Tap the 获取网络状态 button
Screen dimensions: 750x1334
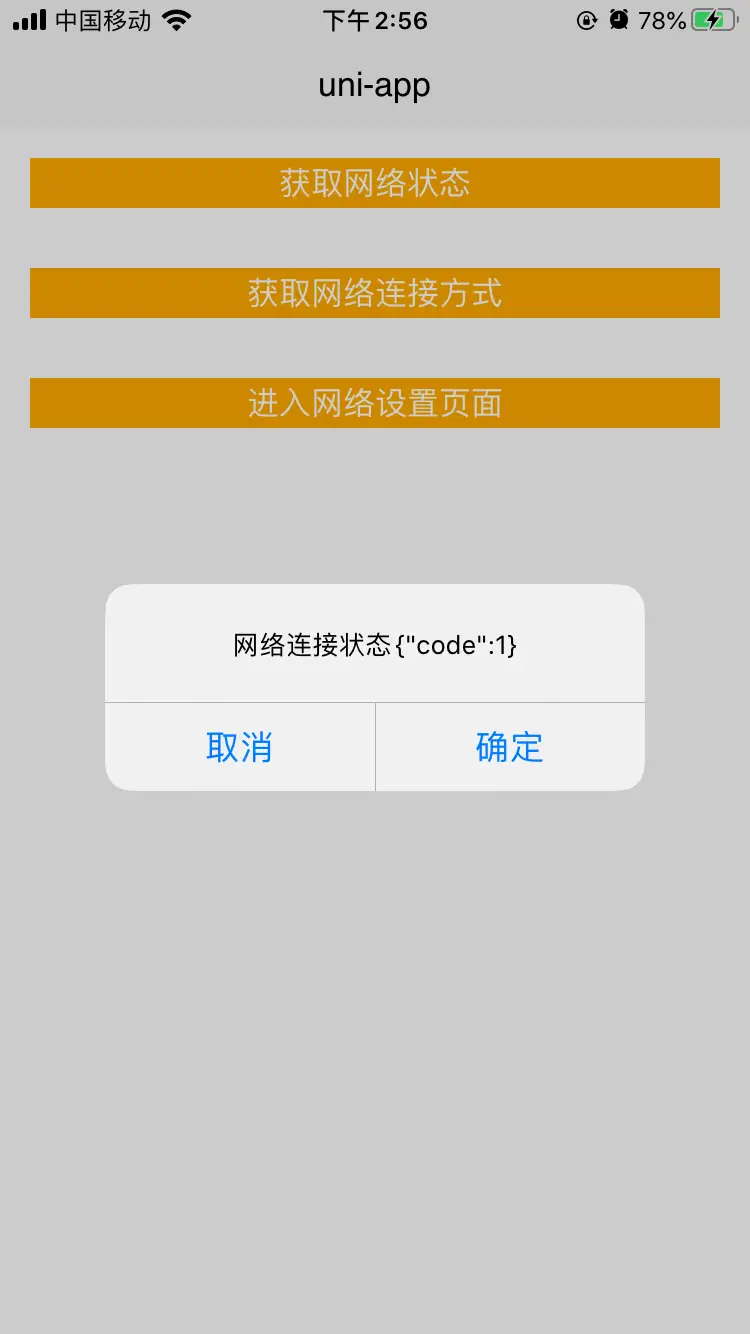pyautogui.click(x=375, y=183)
